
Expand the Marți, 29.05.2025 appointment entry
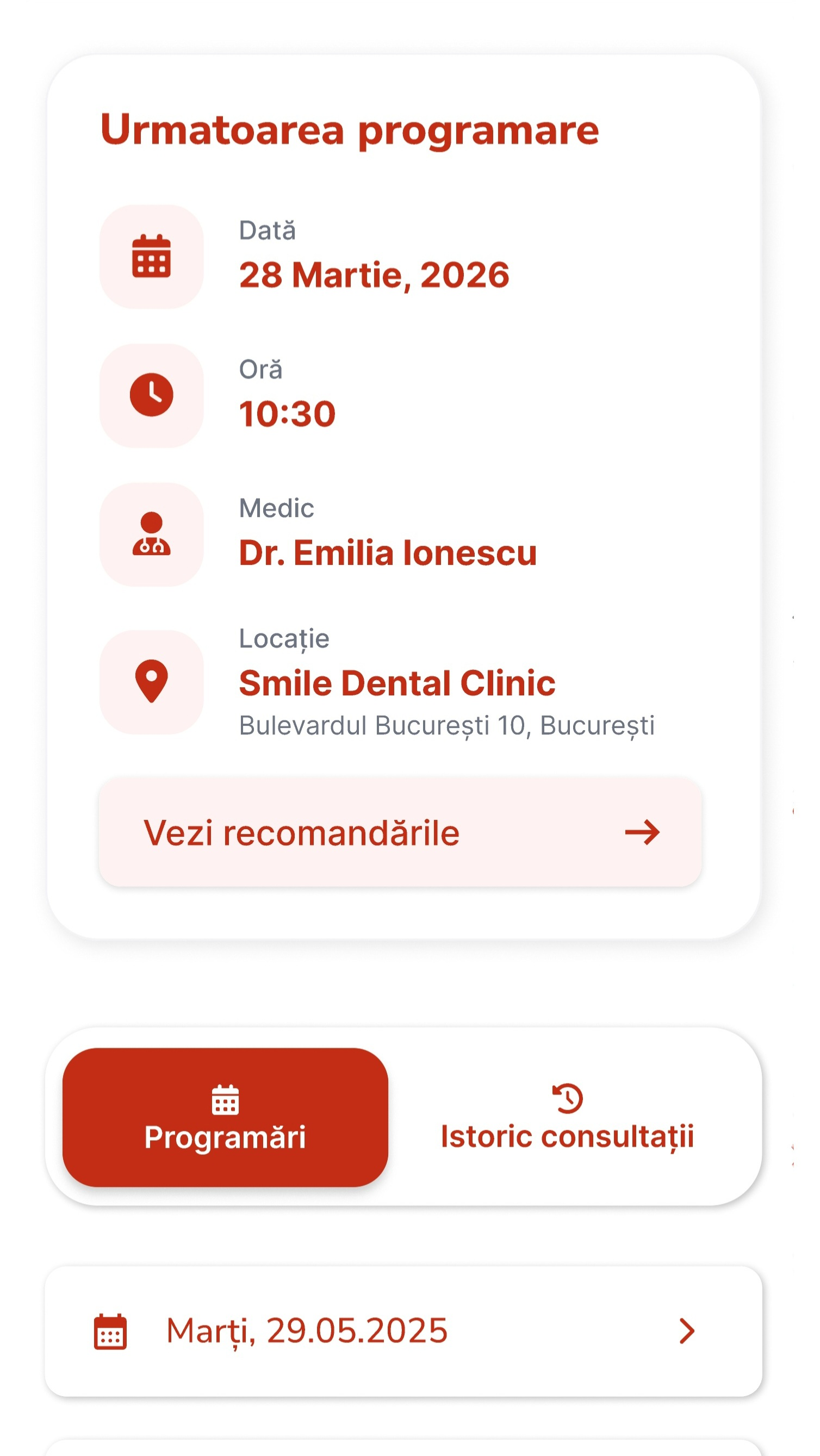(x=395, y=1330)
